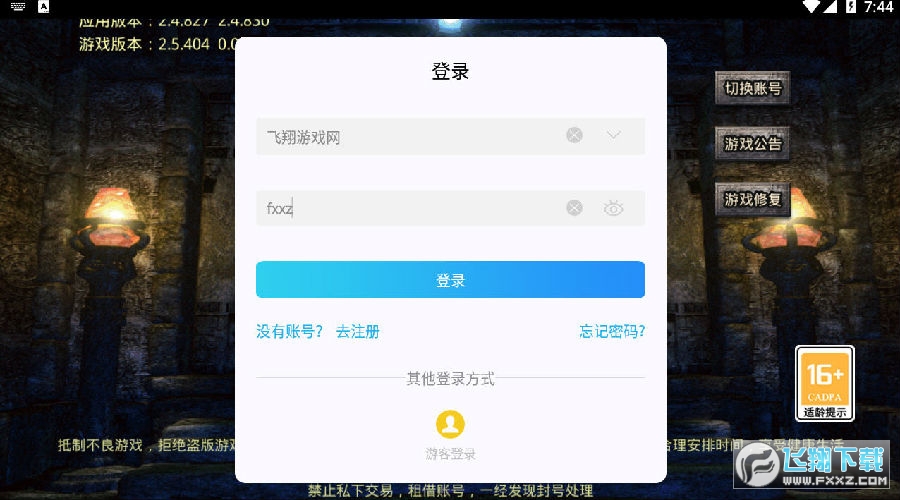Toggle password visibility eye icon
Image resolution: width=900 pixels, height=500 pixels.
pos(614,208)
